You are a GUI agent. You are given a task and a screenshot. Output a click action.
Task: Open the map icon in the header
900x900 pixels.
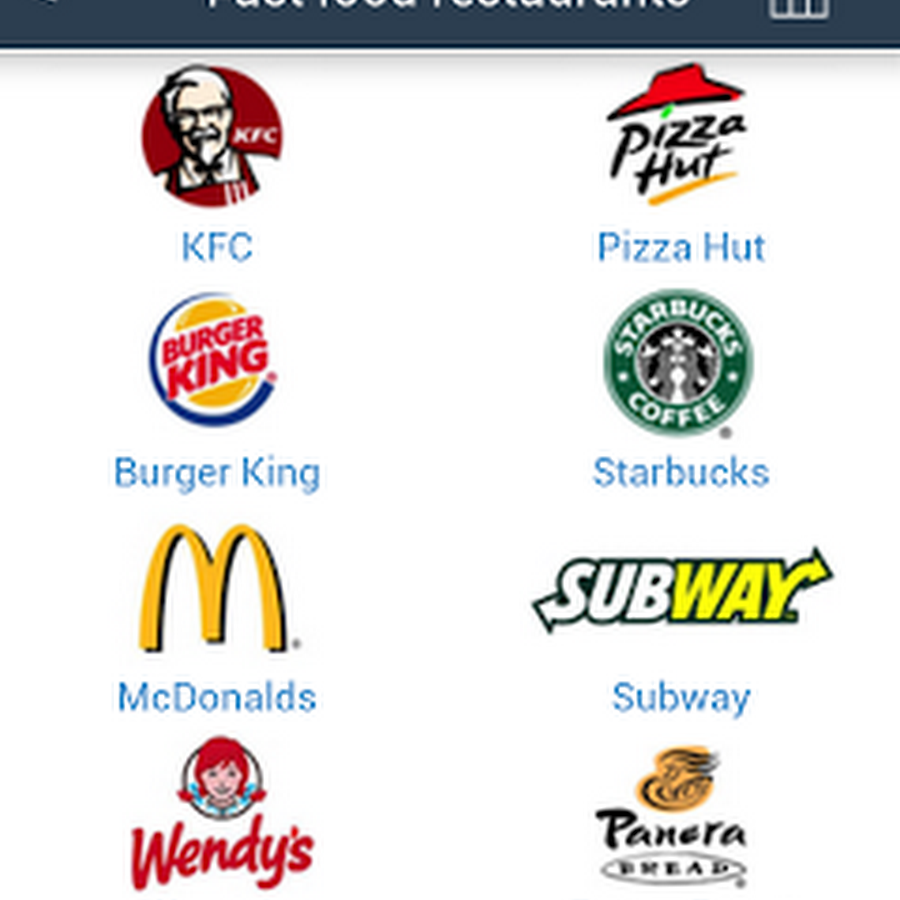(x=798, y=8)
